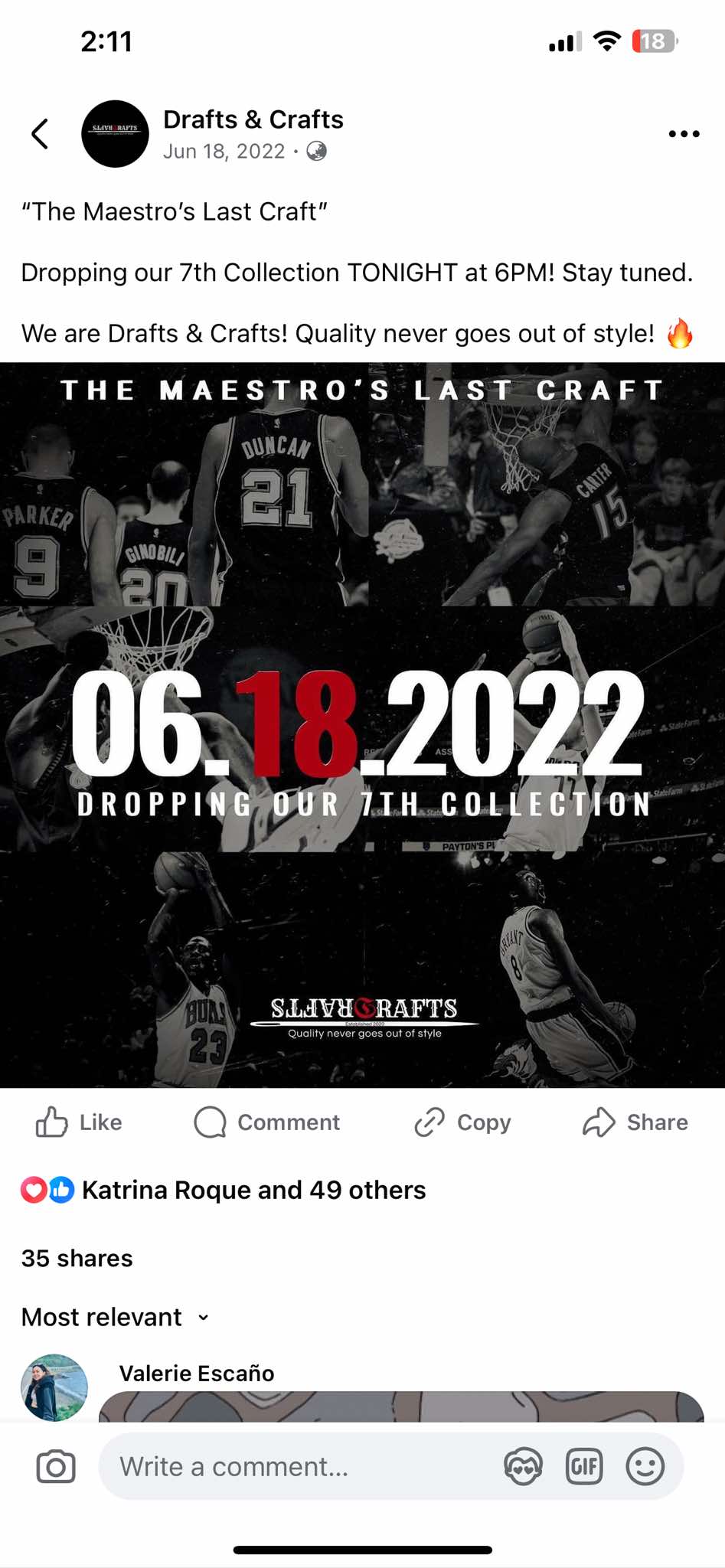Open the Drafts & Crafts profile picture

tap(115, 134)
